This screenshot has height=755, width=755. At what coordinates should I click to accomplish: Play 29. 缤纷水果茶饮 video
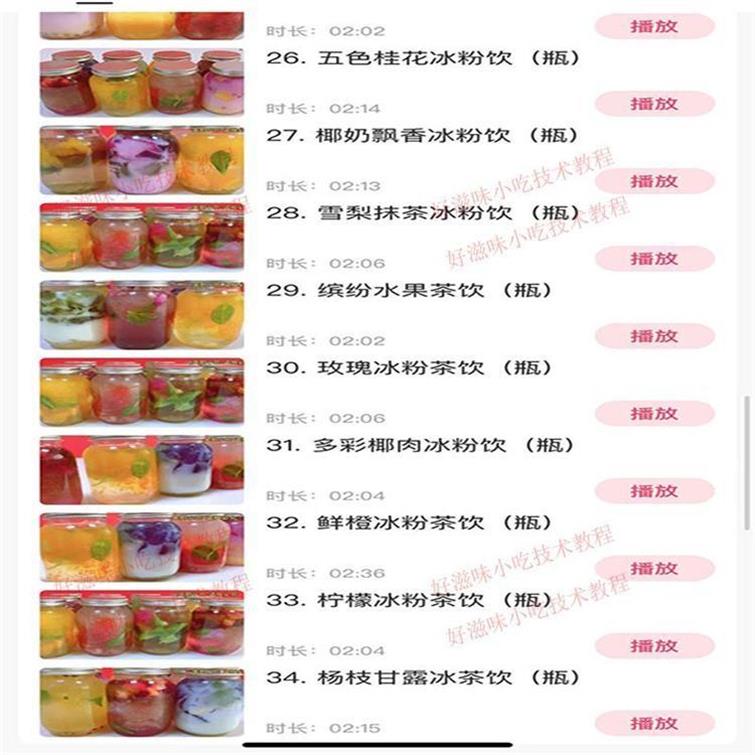(x=654, y=336)
